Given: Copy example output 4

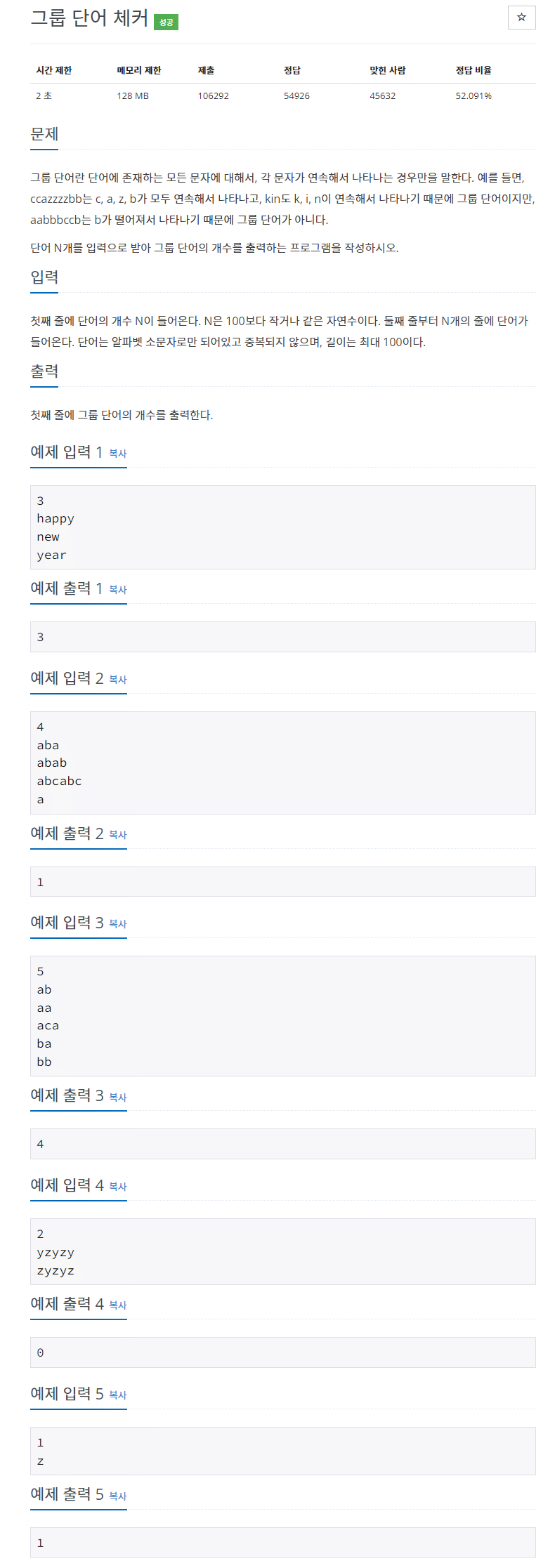Looking at the screenshot, I should click(x=118, y=1305).
